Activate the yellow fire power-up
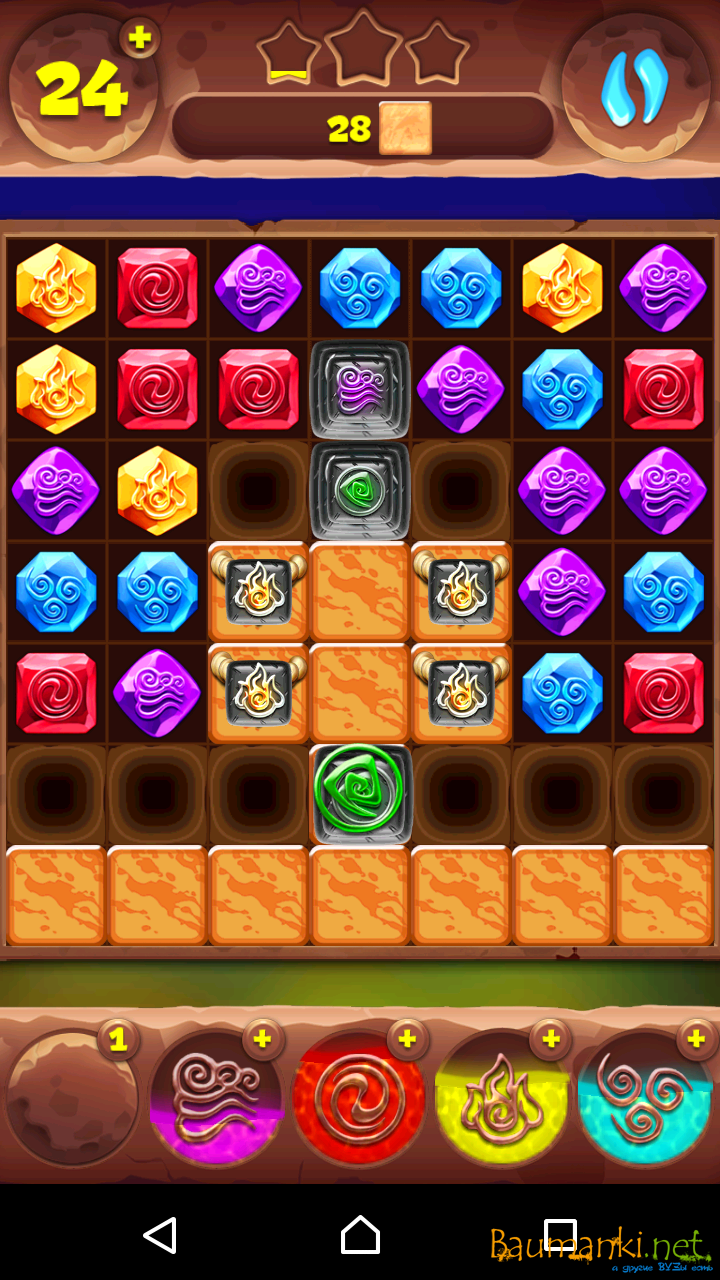 (x=502, y=1100)
